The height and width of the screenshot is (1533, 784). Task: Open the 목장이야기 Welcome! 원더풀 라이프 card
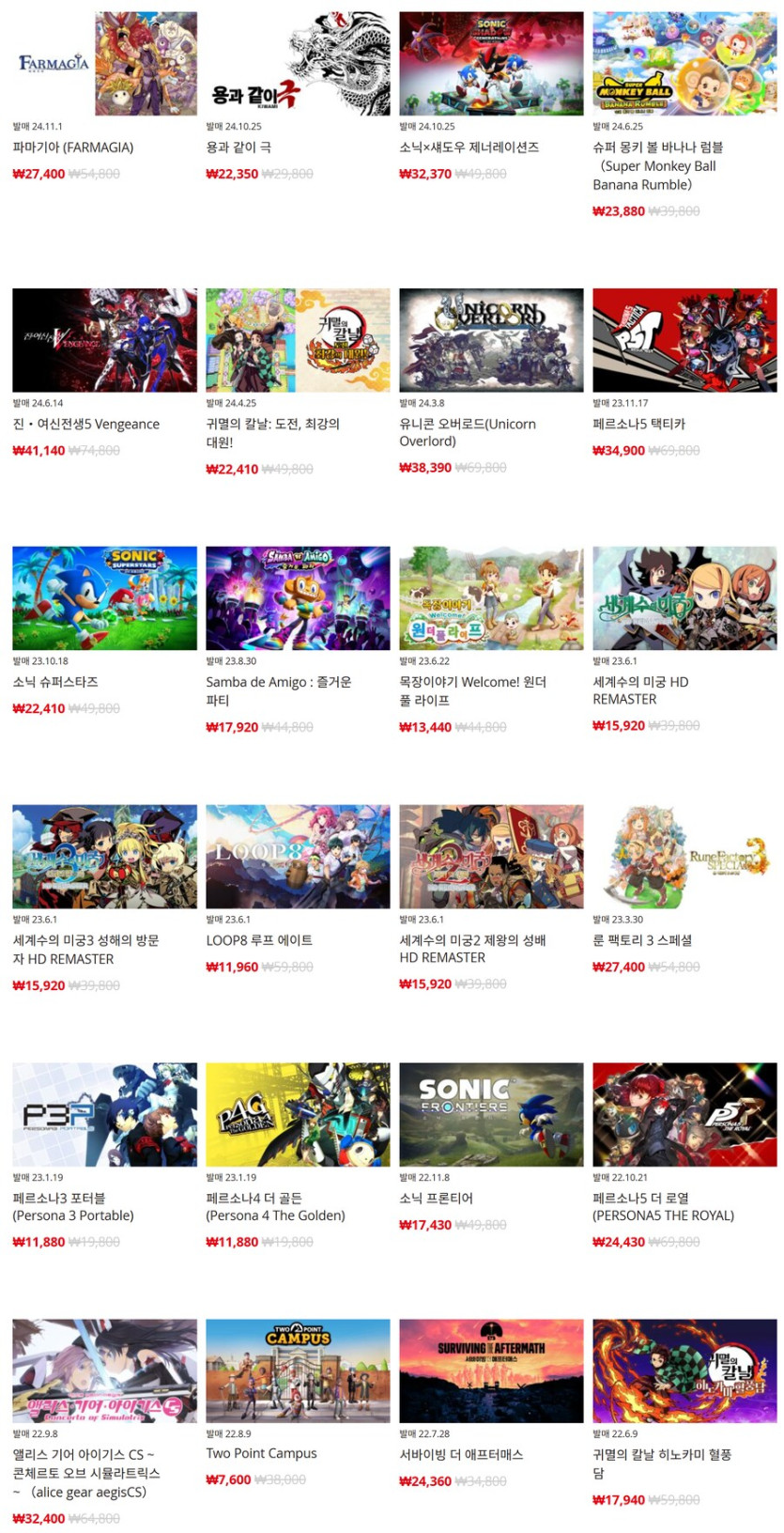tap(491, 598)
